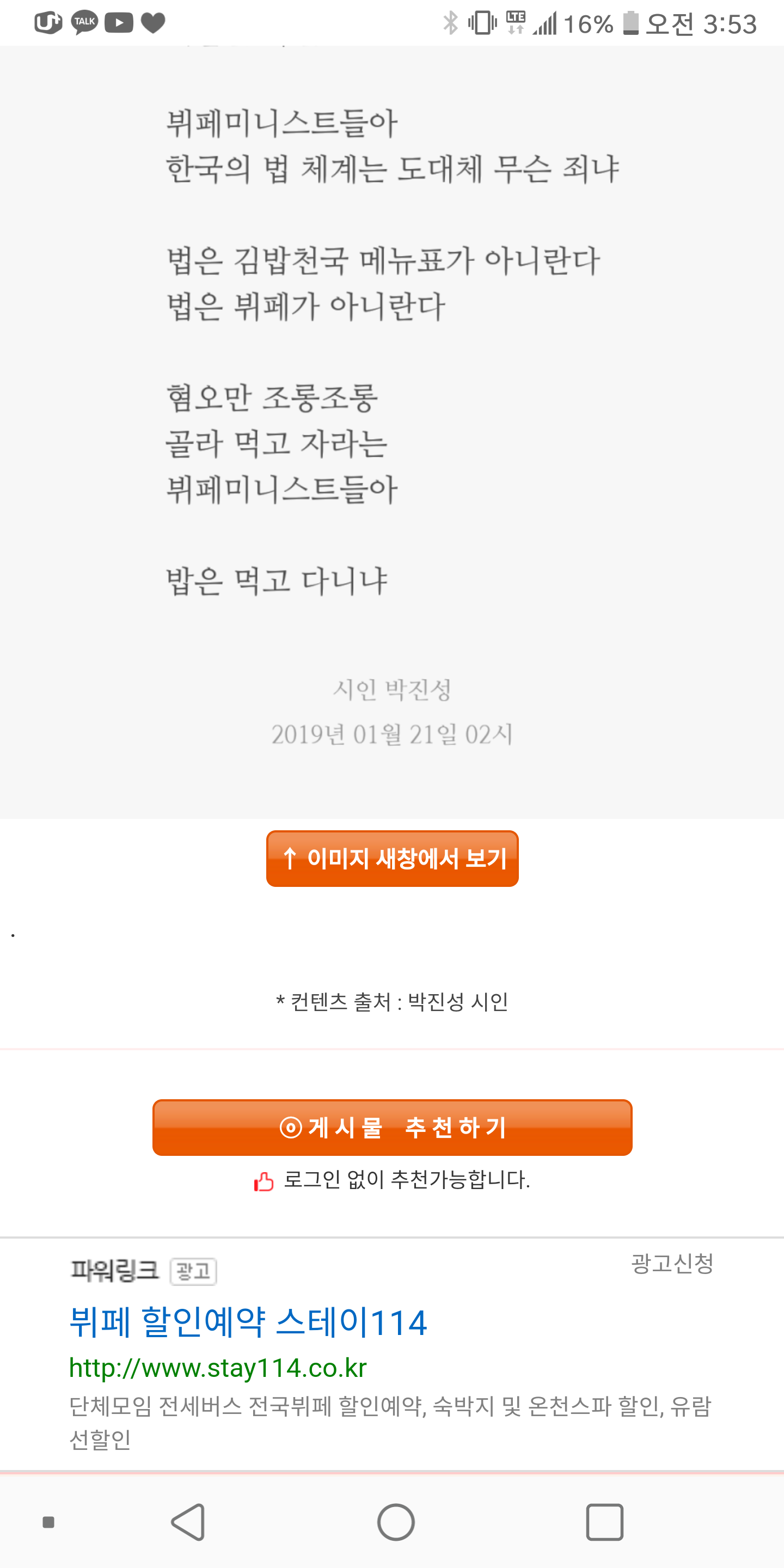
Task: Visit the http://www.stay114.co.kr URL
Action: tap(217, 1368)
